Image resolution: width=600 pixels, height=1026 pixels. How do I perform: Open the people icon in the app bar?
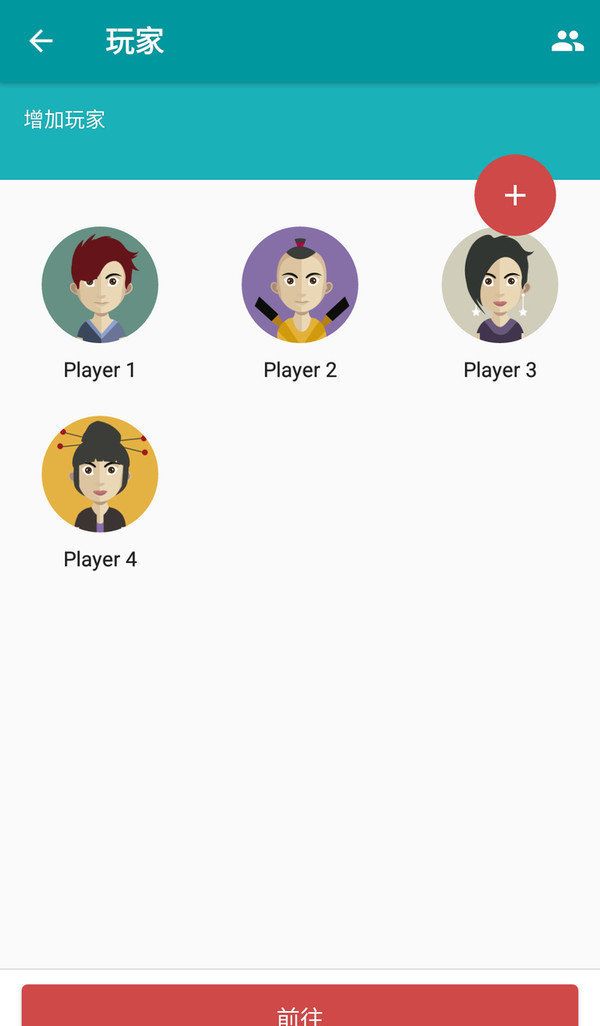pos(567,41)
